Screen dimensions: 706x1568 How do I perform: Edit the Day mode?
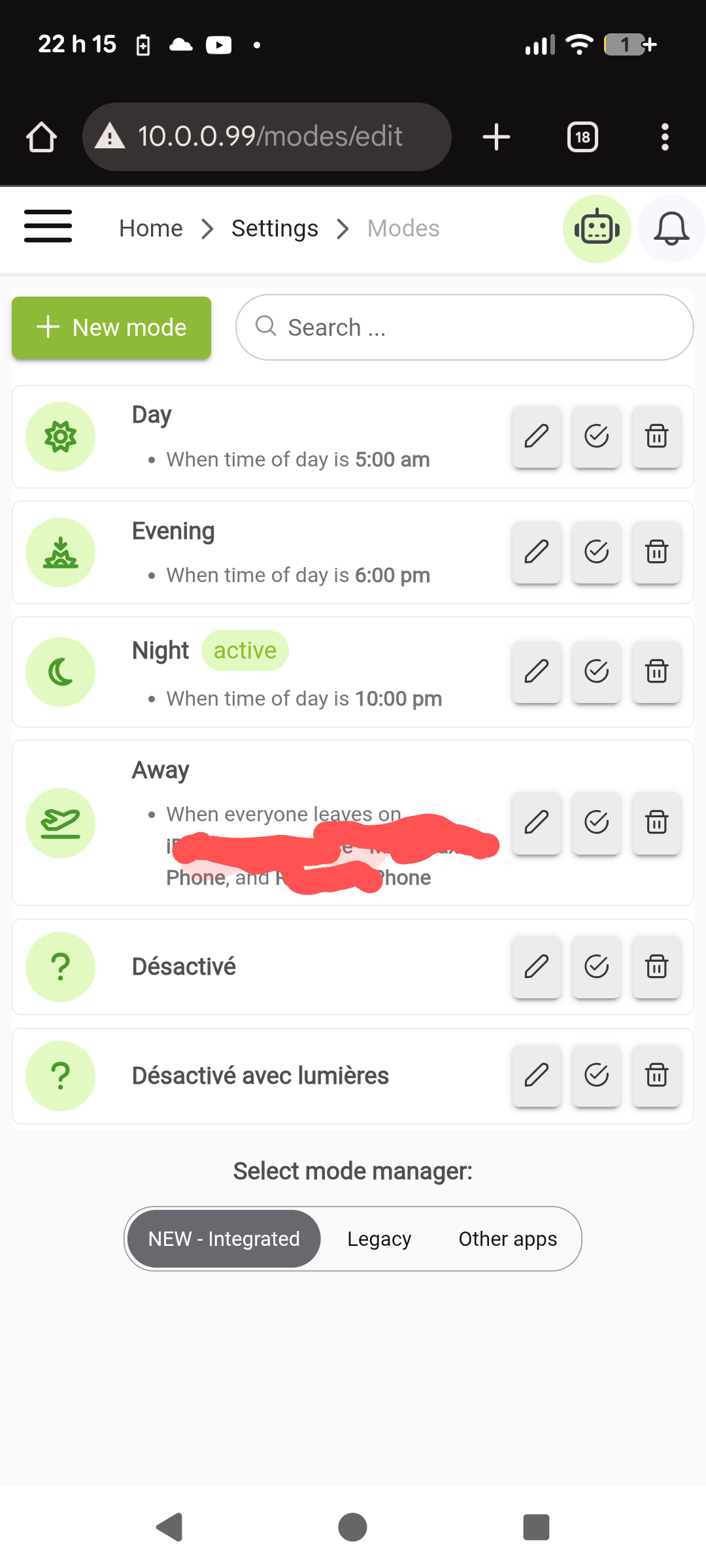(x=536, y=436)
